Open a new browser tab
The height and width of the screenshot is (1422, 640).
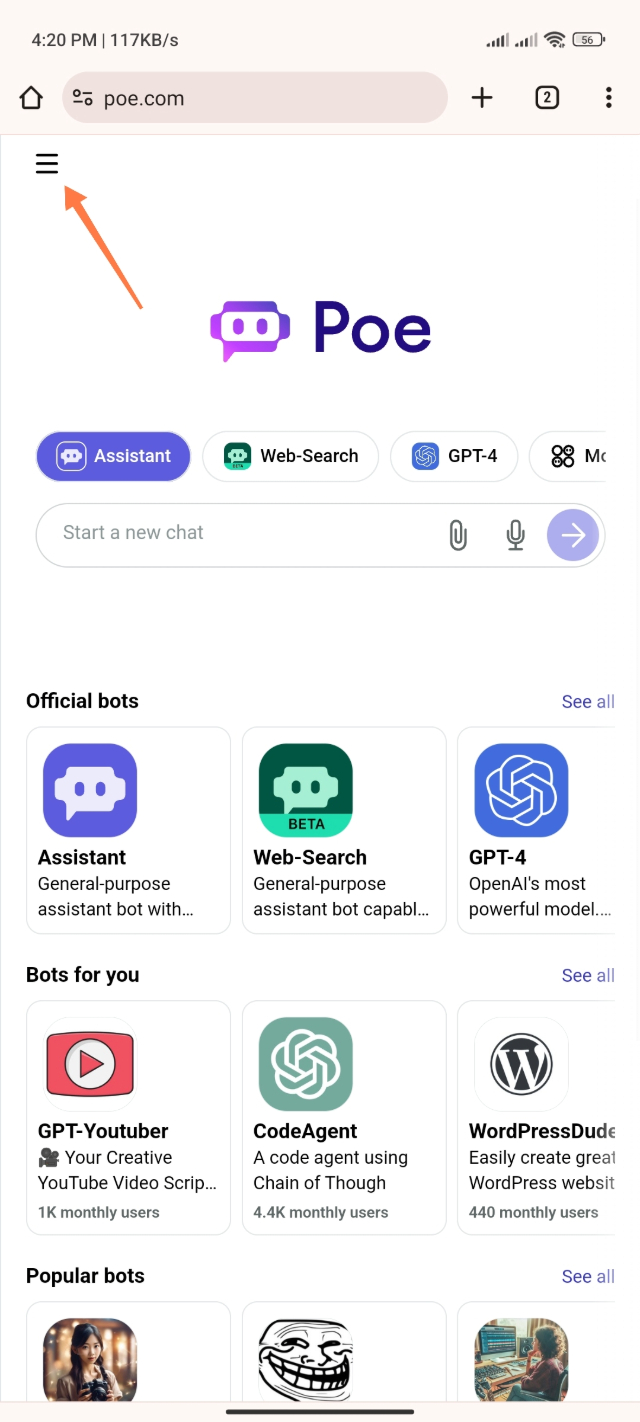482,98
